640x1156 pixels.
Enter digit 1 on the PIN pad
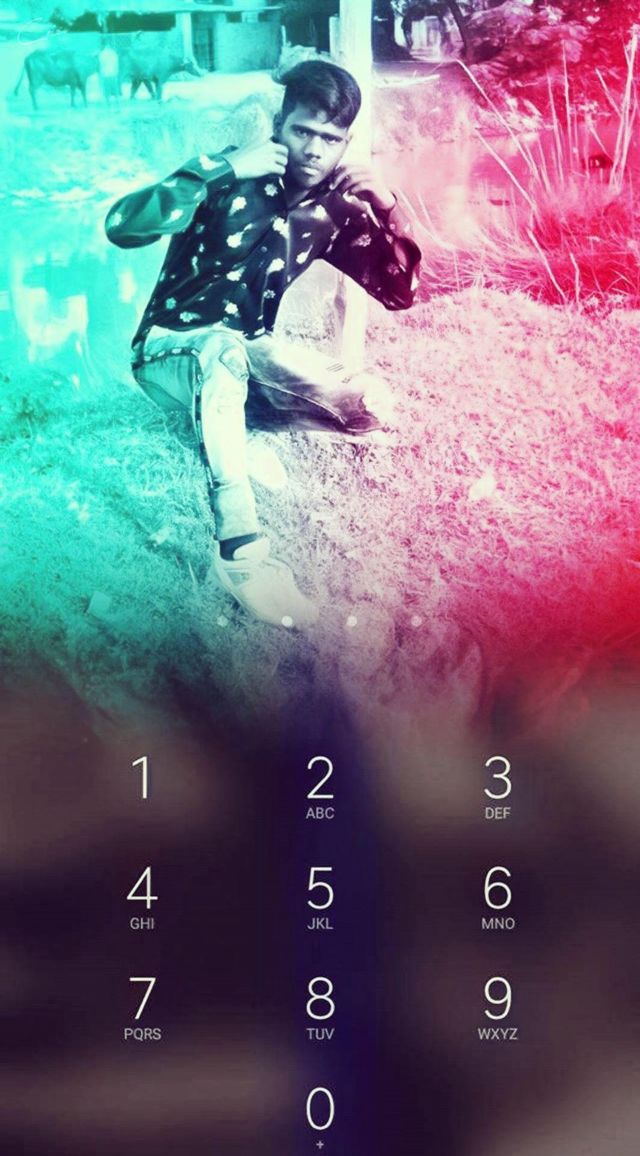point(142,779)
